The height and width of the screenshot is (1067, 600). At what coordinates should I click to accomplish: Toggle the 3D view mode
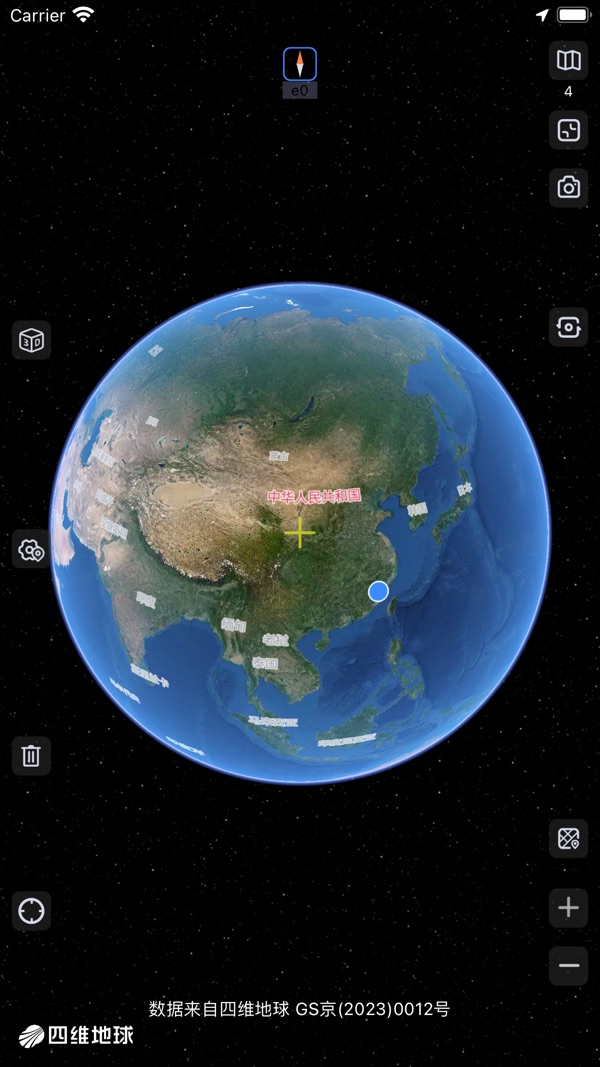click(31, 340)
